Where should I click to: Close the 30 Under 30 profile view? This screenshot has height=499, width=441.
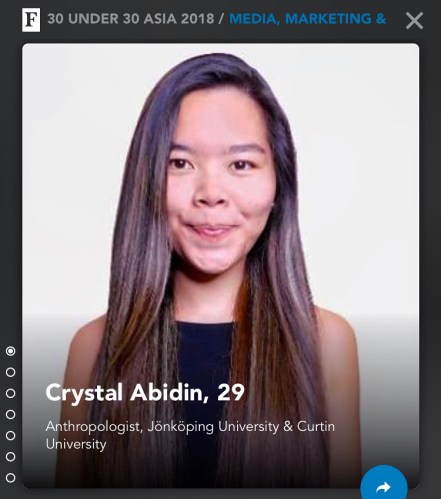[x=414, y=21]
